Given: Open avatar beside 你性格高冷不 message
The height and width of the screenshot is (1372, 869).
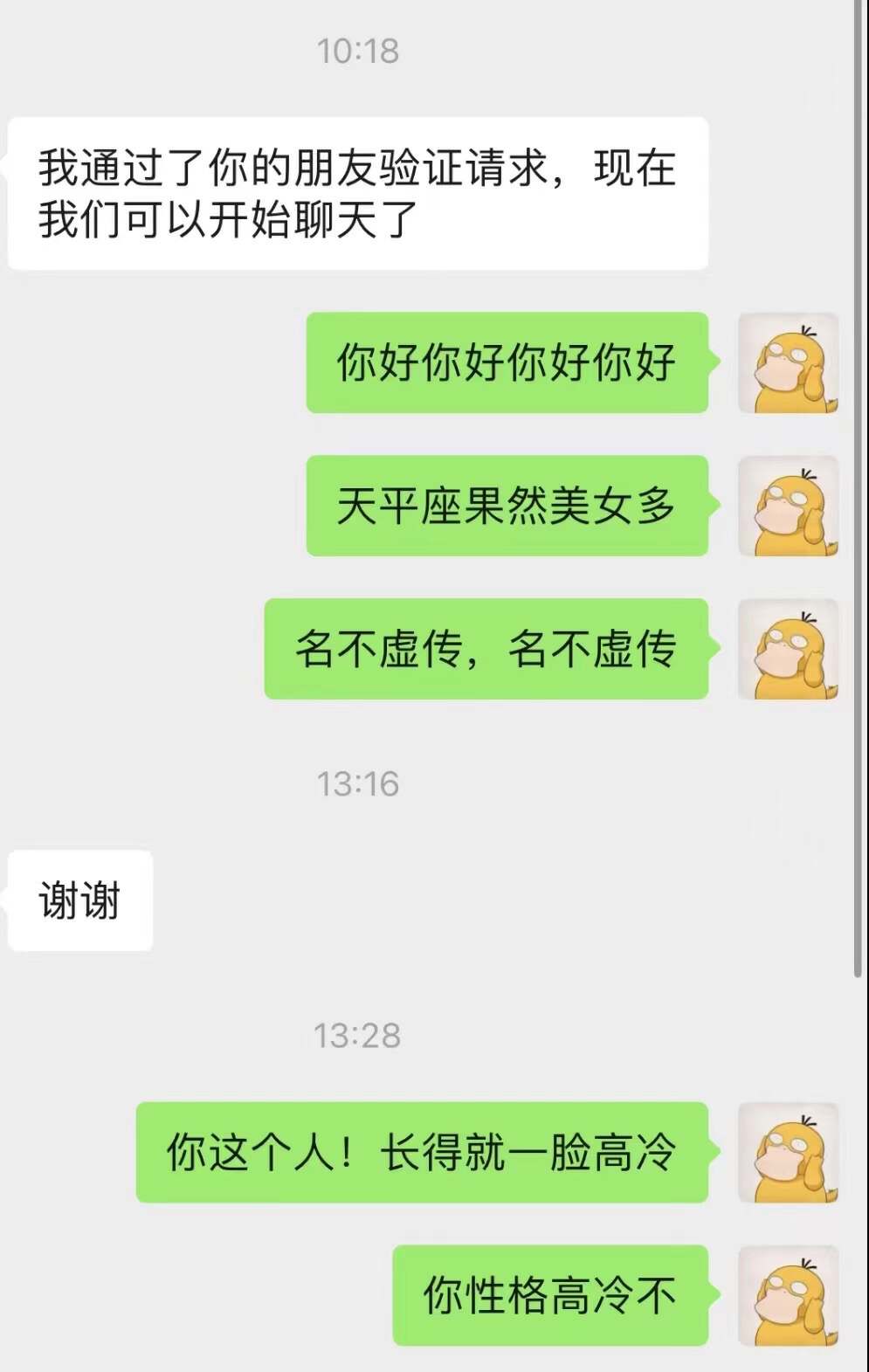Looking at the screenshot, I should tap(789, 1295).
